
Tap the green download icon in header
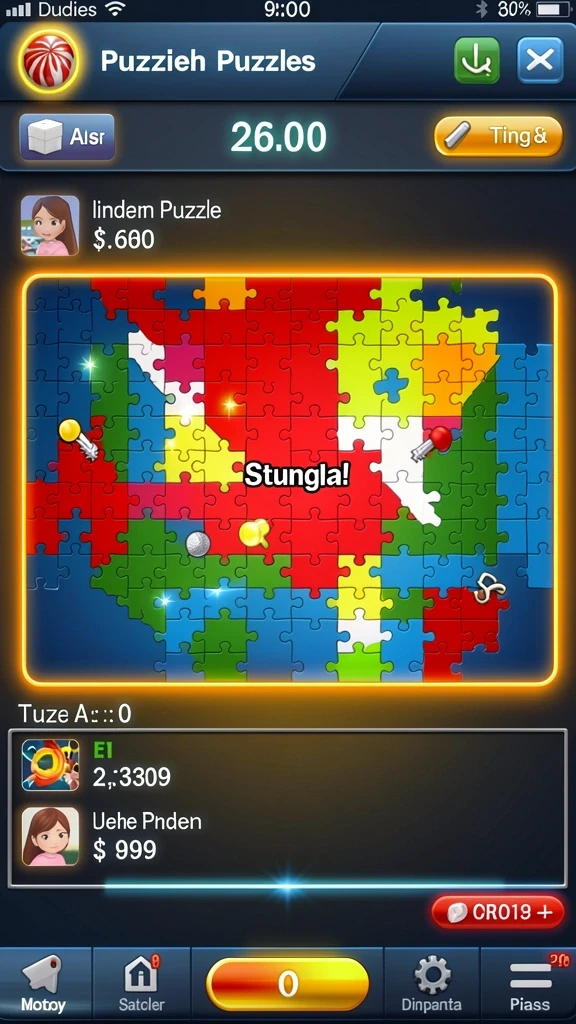click(477, 60)
